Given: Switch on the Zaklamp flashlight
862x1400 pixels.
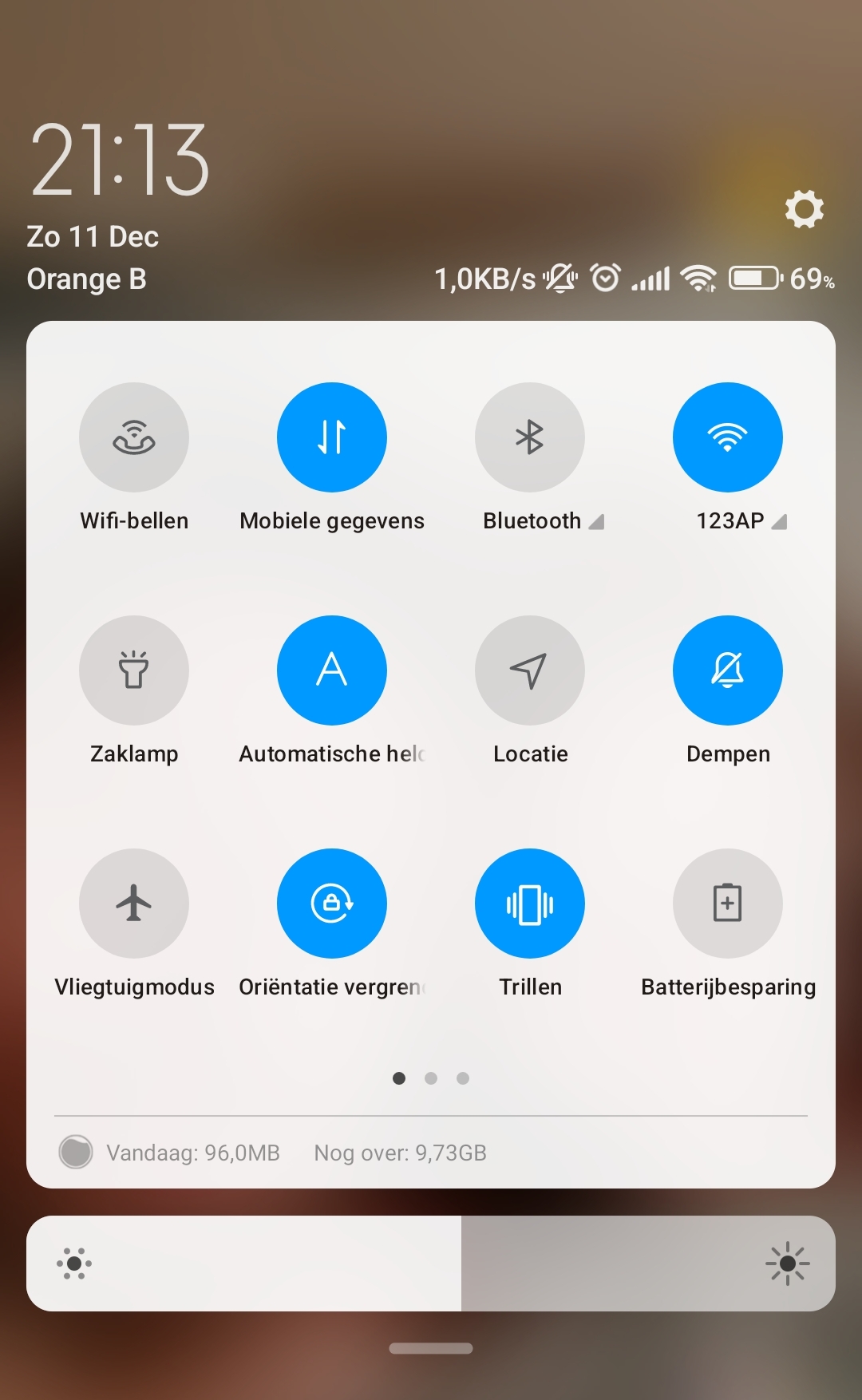Looking at the screenshot, I should pyautogui.click(x=134, y=670).
